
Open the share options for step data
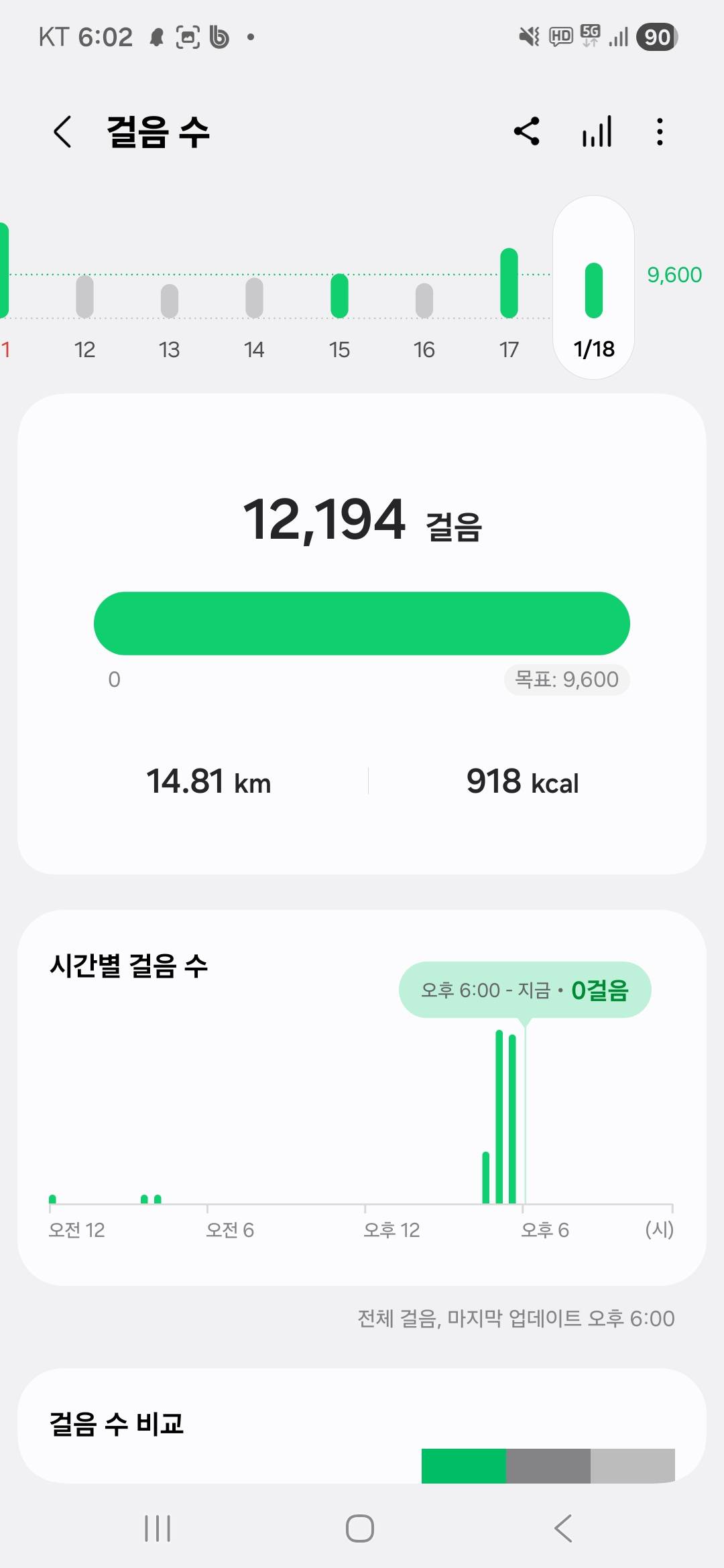click(527, 131)
